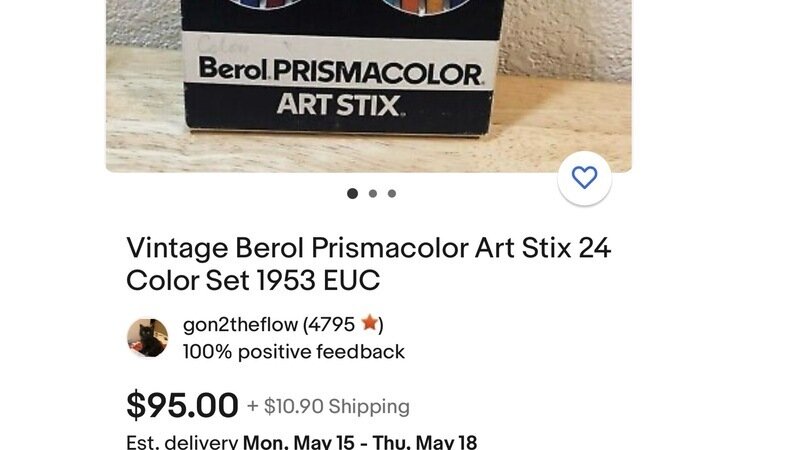Add this listing to your watchlist
The image size is (800, 450).
[x=584, y=178]
